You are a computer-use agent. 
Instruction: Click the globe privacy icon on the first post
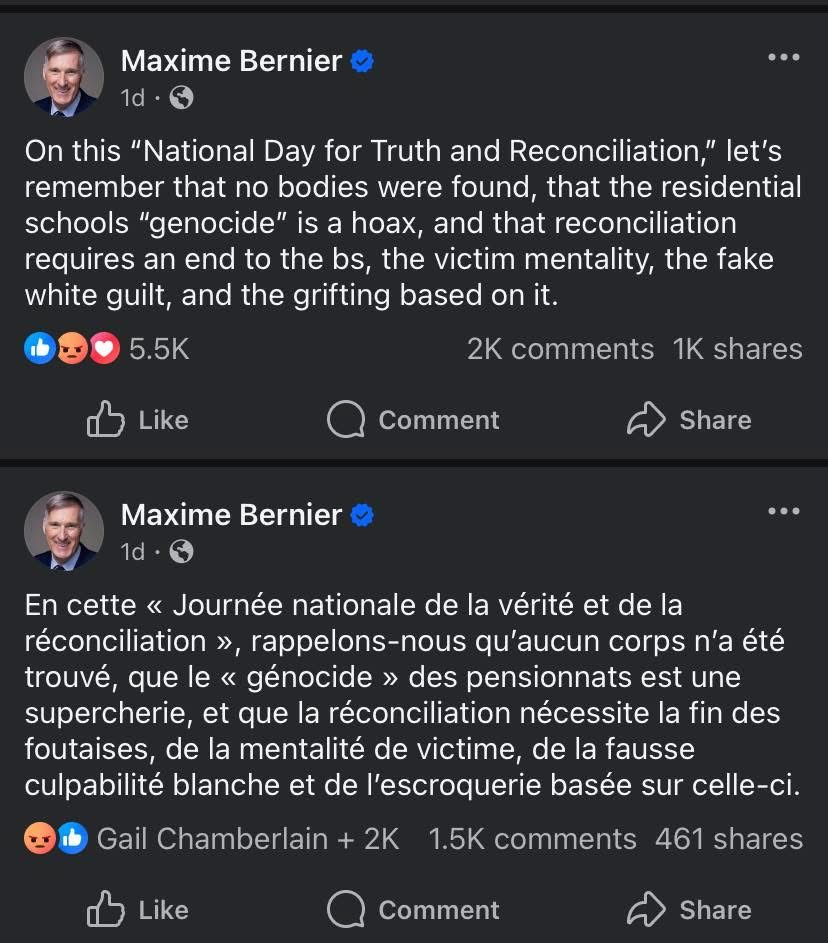(x=181, y=97)
